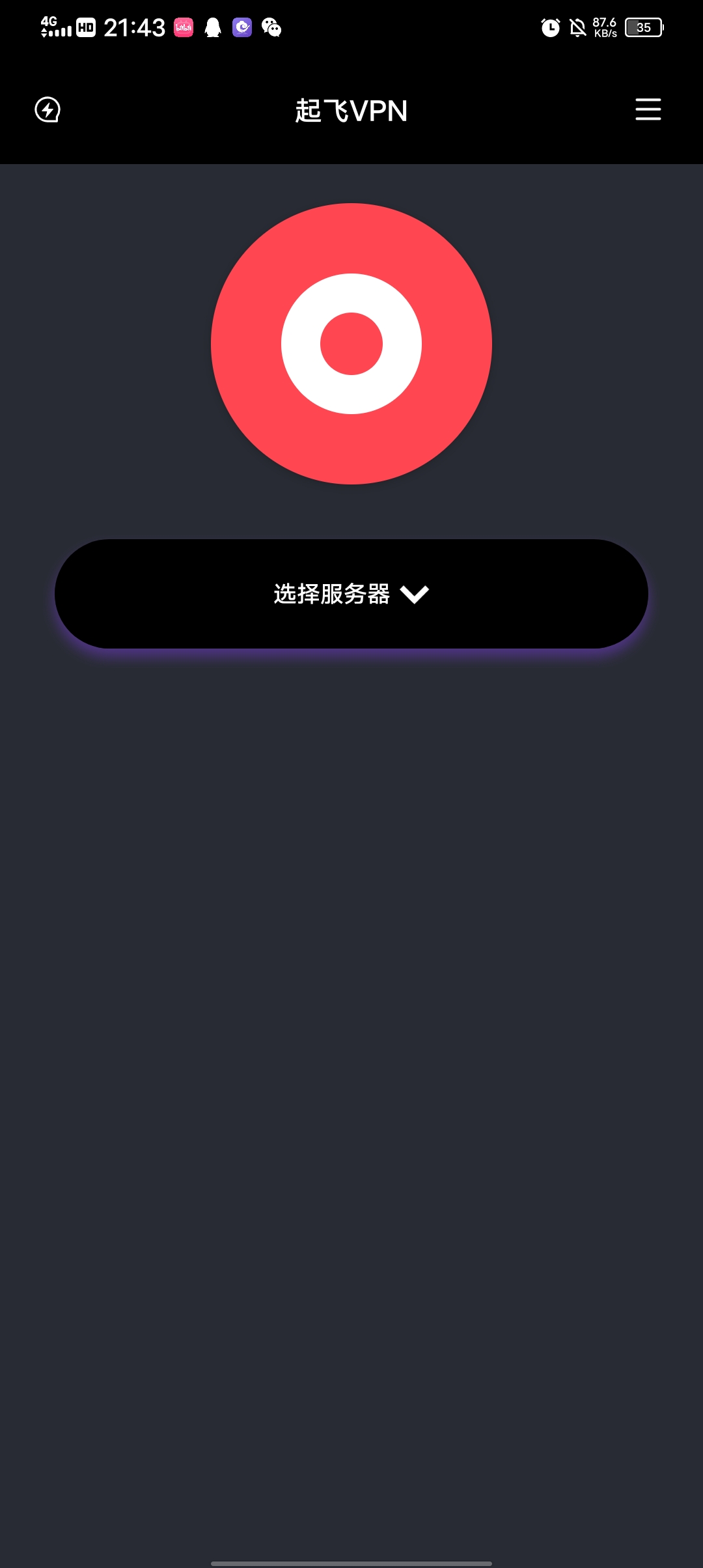Tap the red circular VPN connect button

(x=351, y=344)
